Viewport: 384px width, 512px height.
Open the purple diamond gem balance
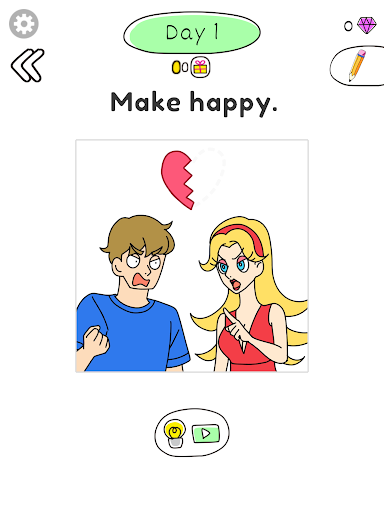[x=367, y=25]
